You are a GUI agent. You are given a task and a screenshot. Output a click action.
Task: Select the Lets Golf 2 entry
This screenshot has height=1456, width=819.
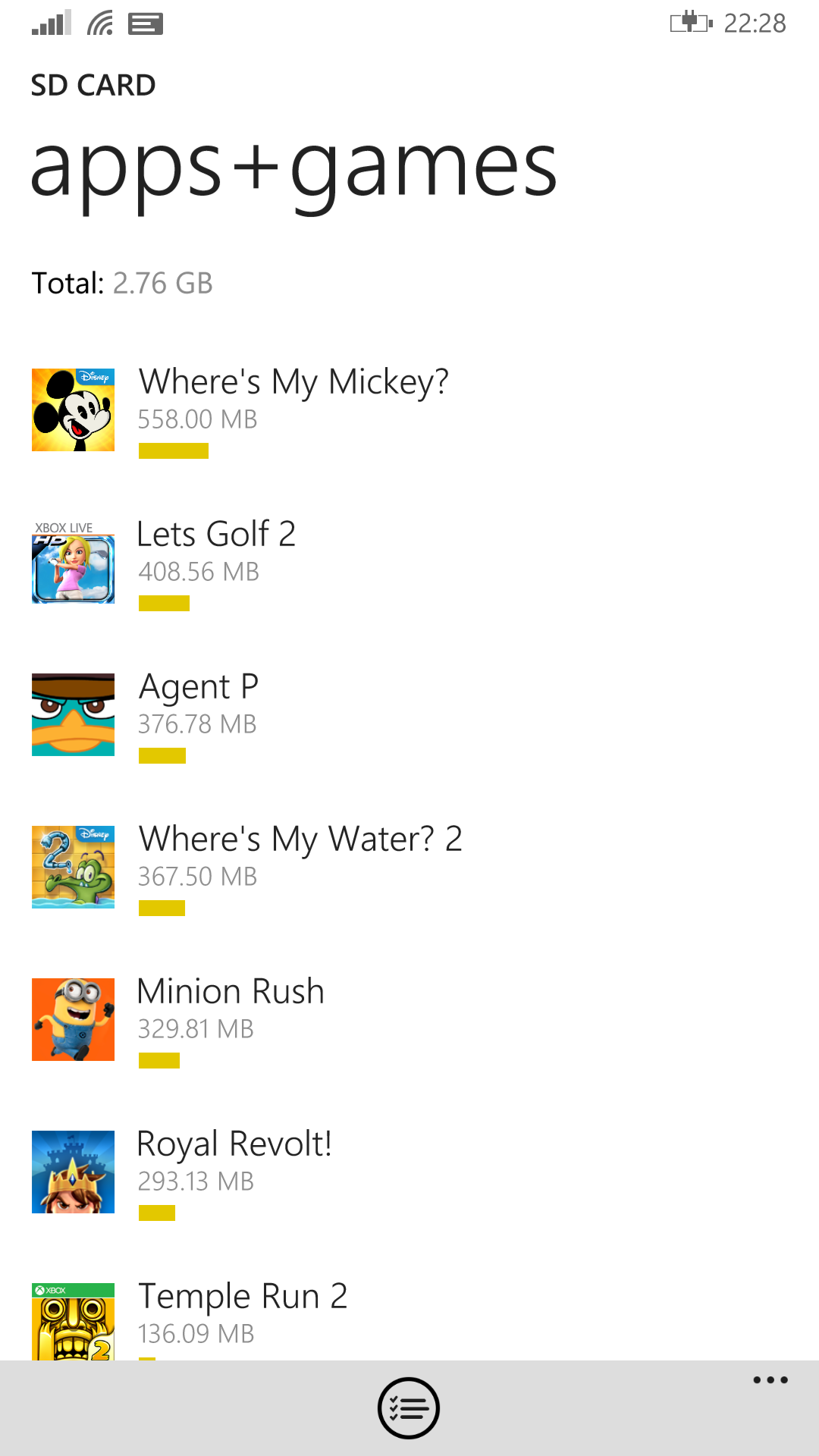[x=216, y=562]
